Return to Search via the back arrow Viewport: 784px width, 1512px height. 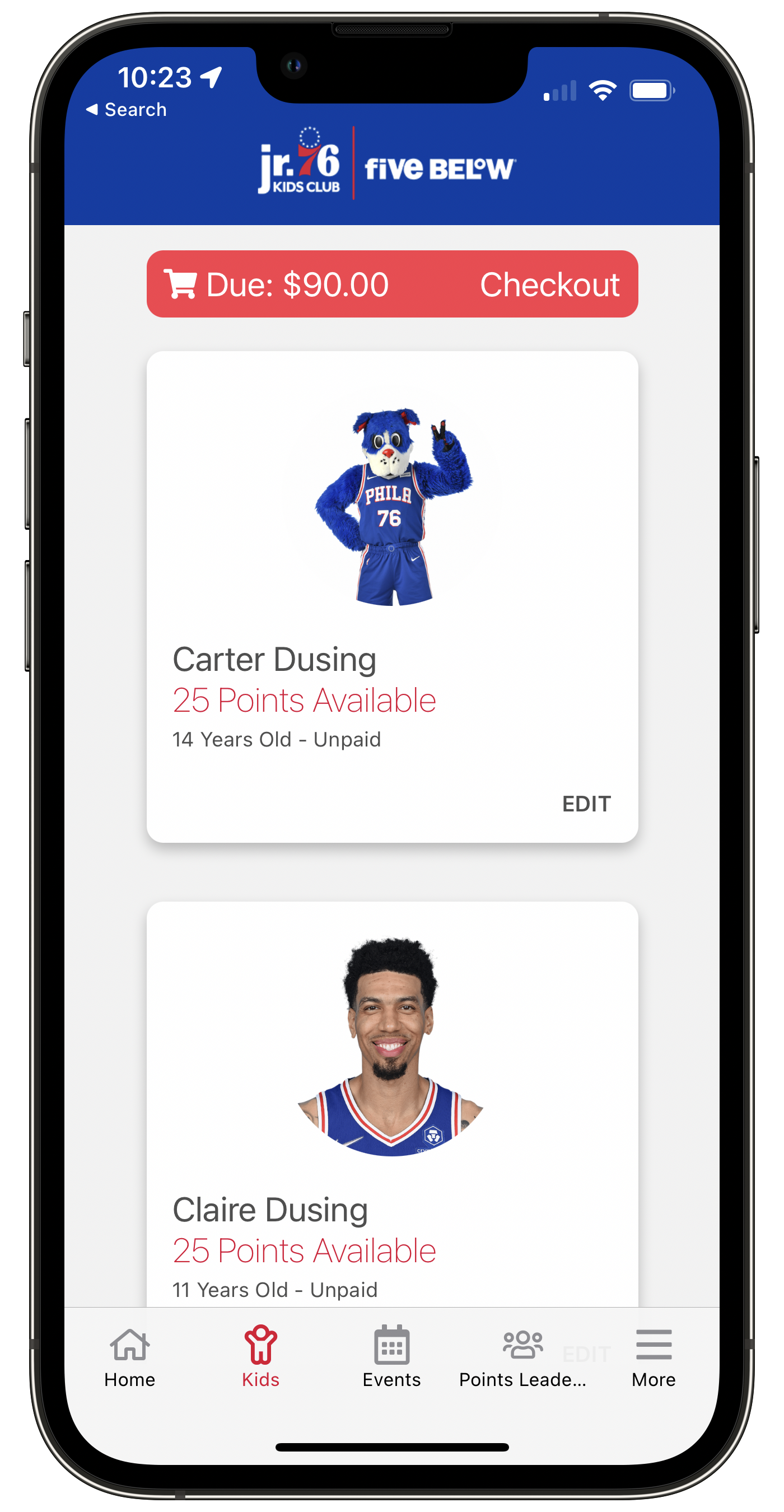tap(127, 110)
